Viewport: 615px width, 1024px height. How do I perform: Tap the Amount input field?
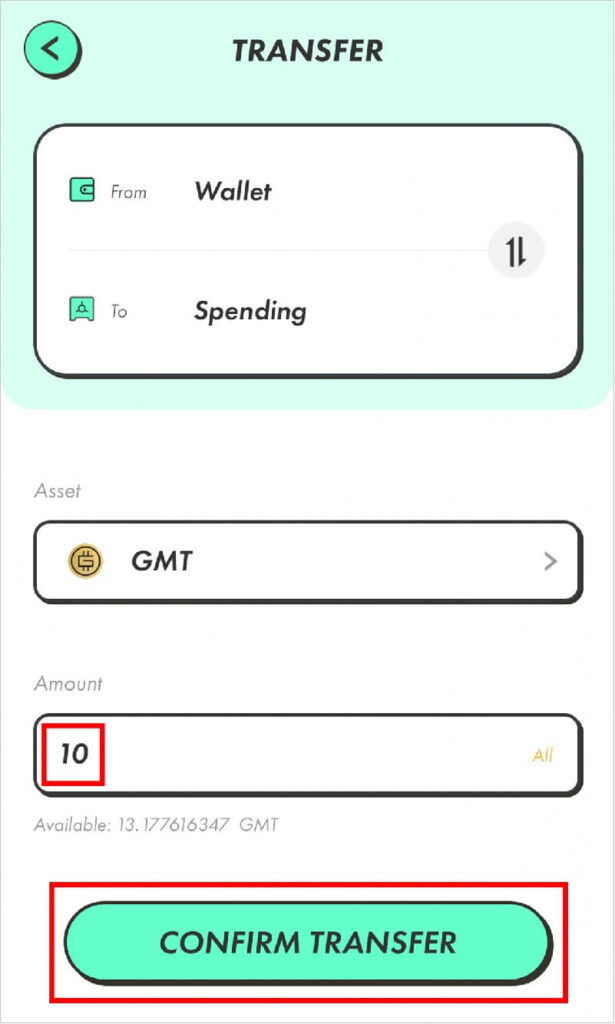point(308,755)
